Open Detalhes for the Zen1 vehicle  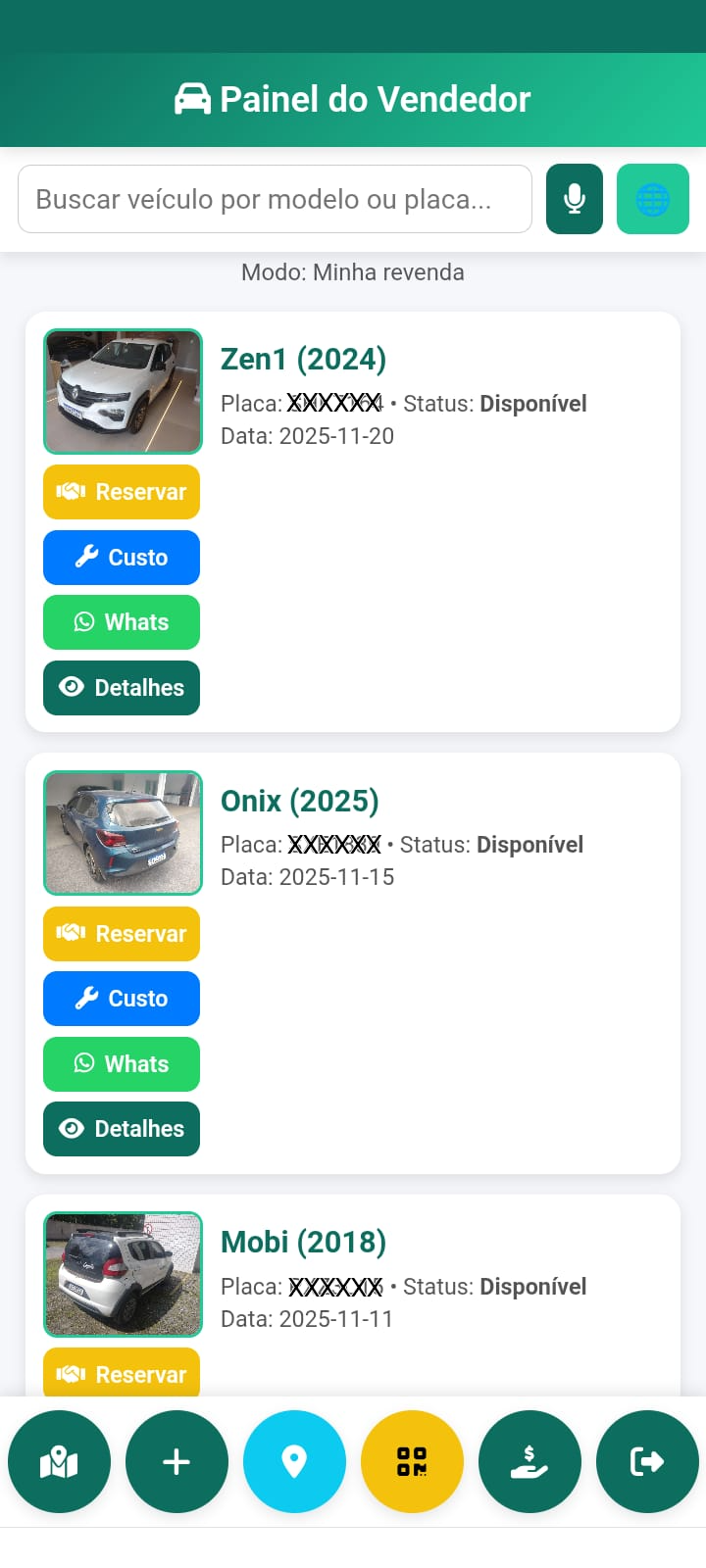click(x=121, y=687)
